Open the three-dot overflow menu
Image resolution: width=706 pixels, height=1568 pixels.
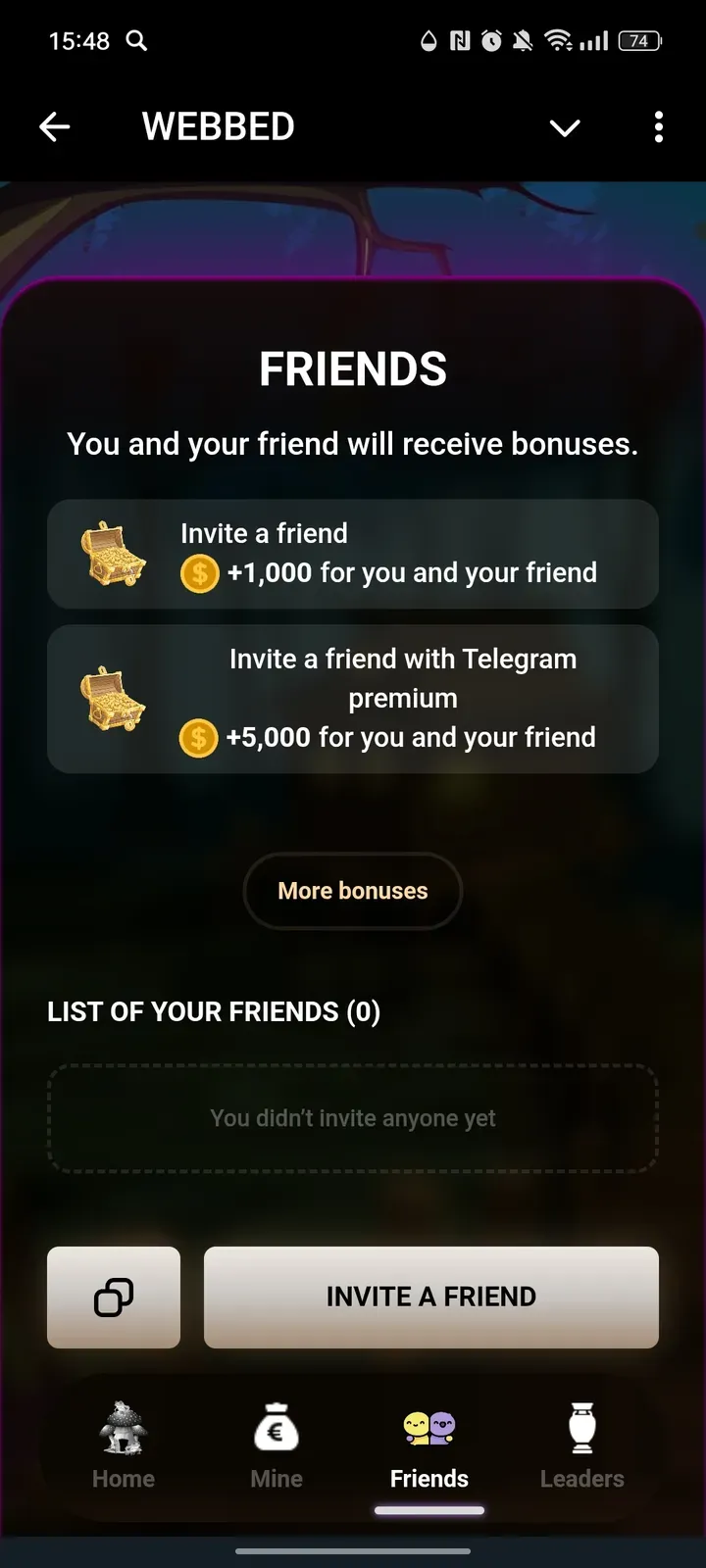(x=658, y=127)
